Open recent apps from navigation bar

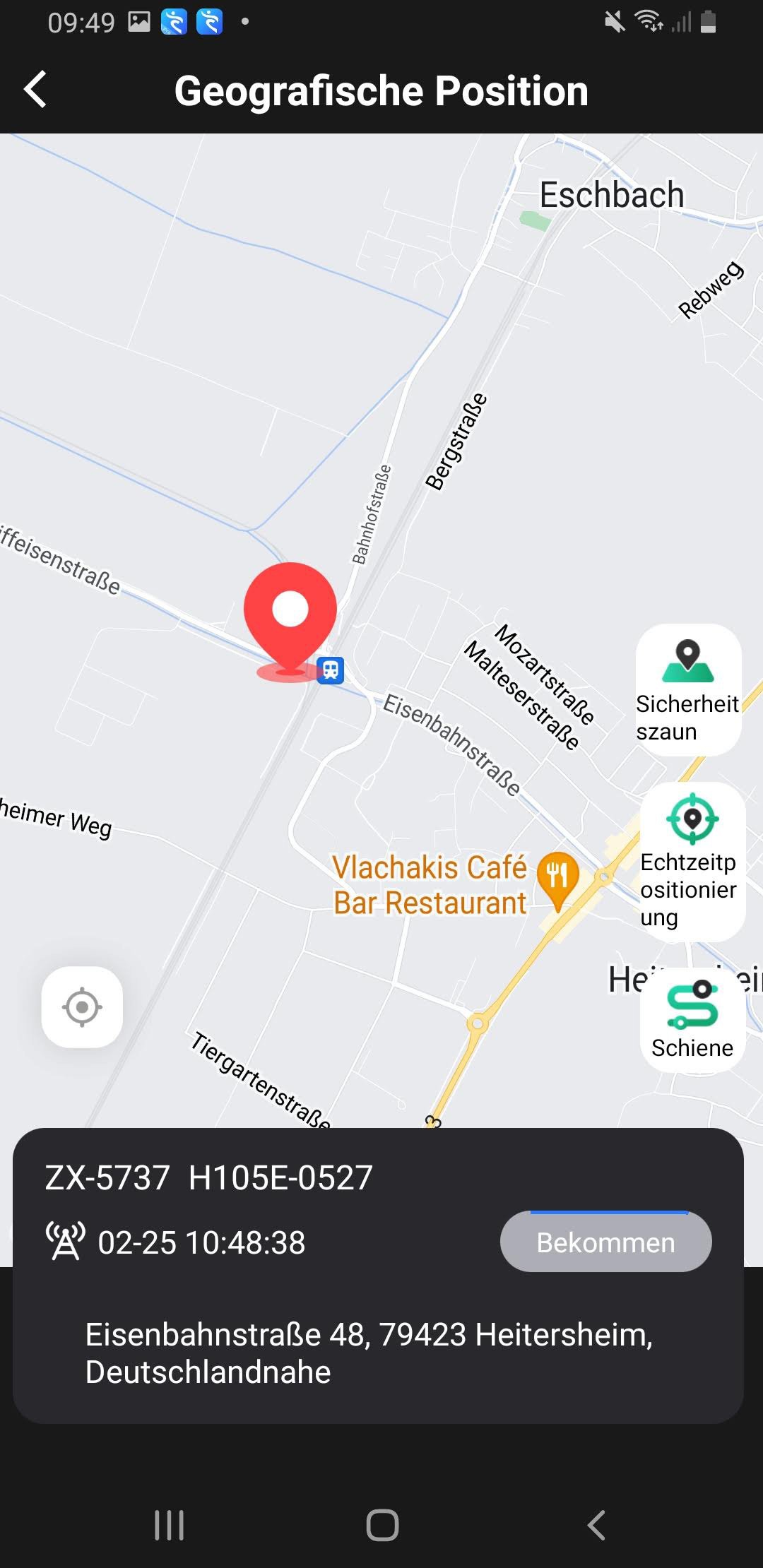[x=169, y=1525]
